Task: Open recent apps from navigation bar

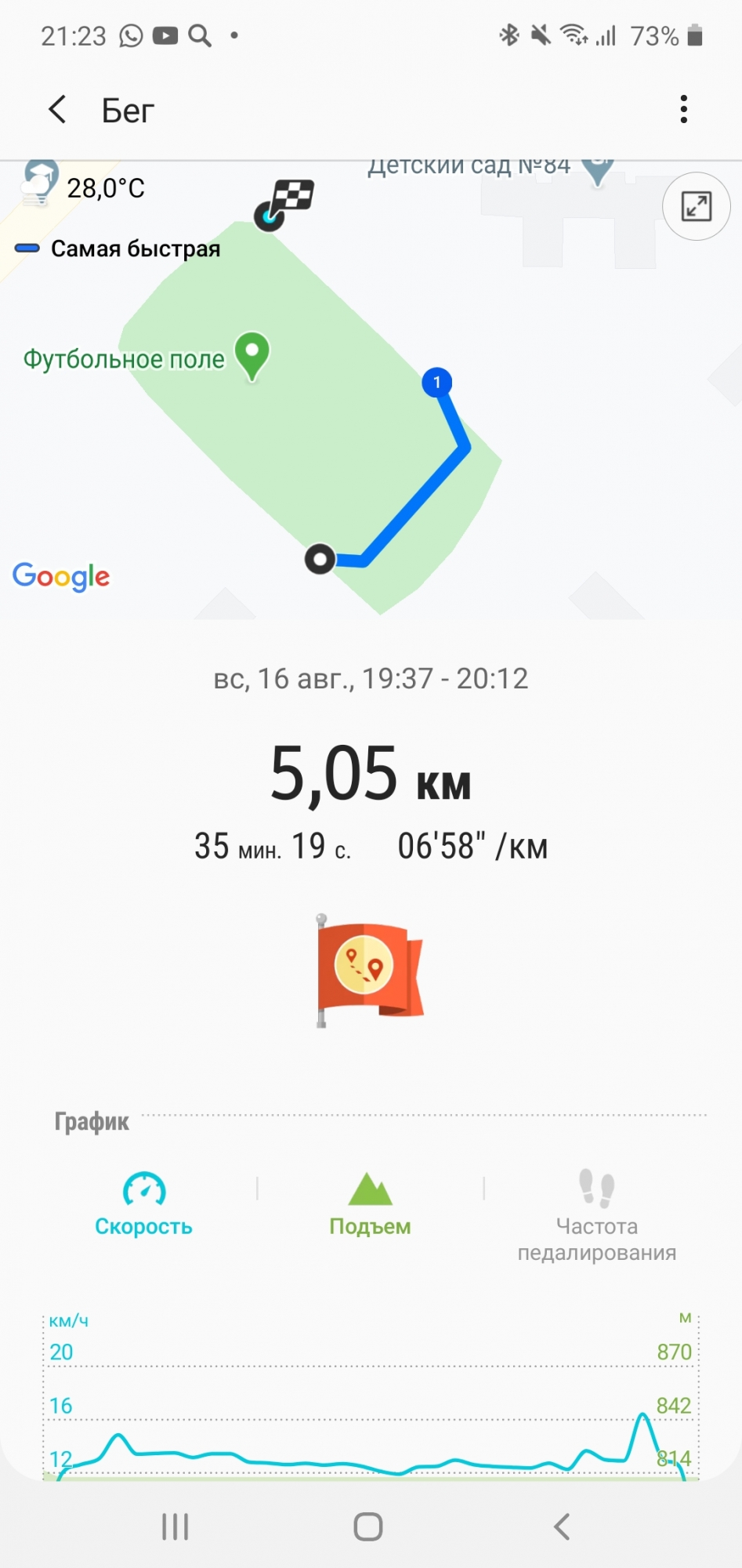Action: coord(175,1526)
